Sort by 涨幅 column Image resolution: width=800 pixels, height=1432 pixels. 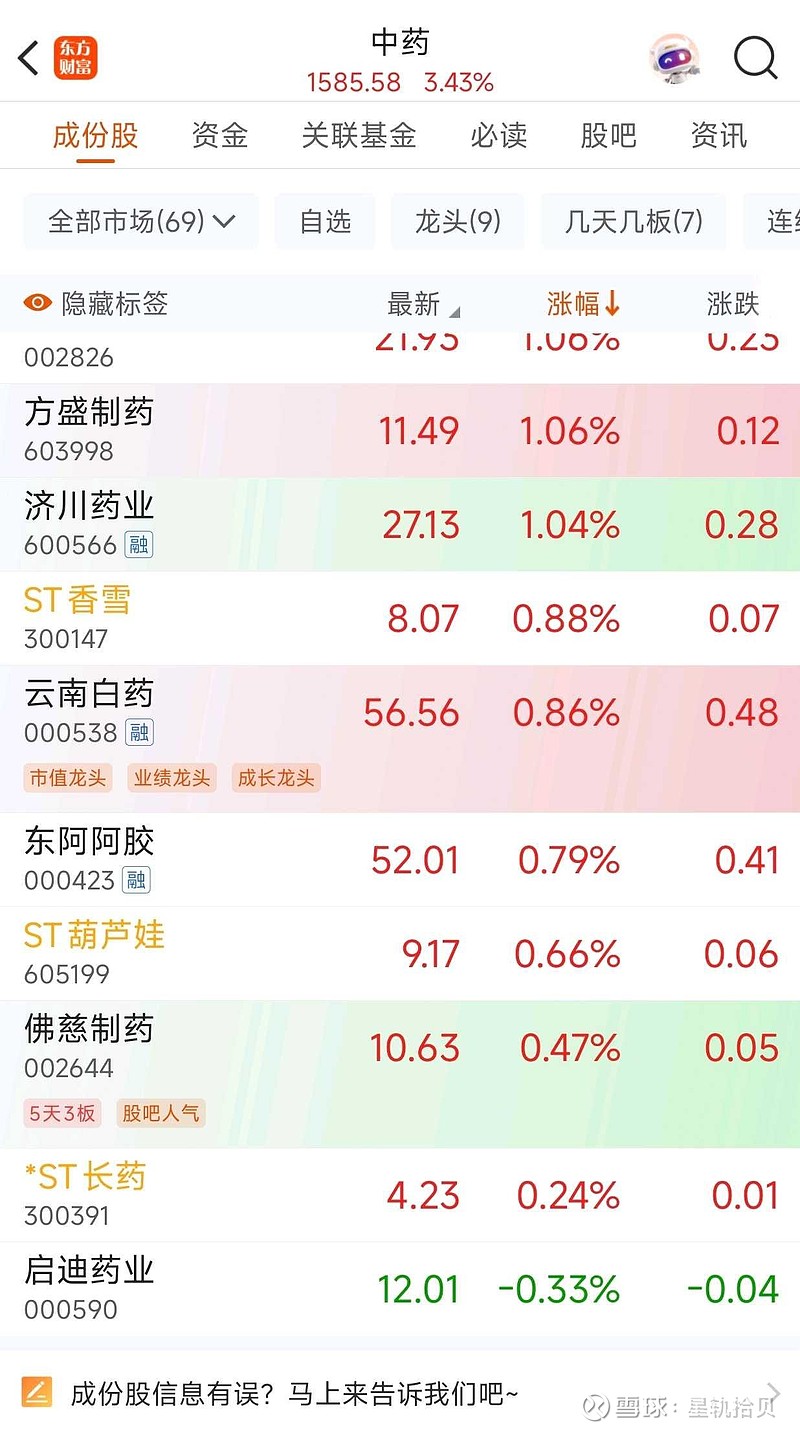583,304
